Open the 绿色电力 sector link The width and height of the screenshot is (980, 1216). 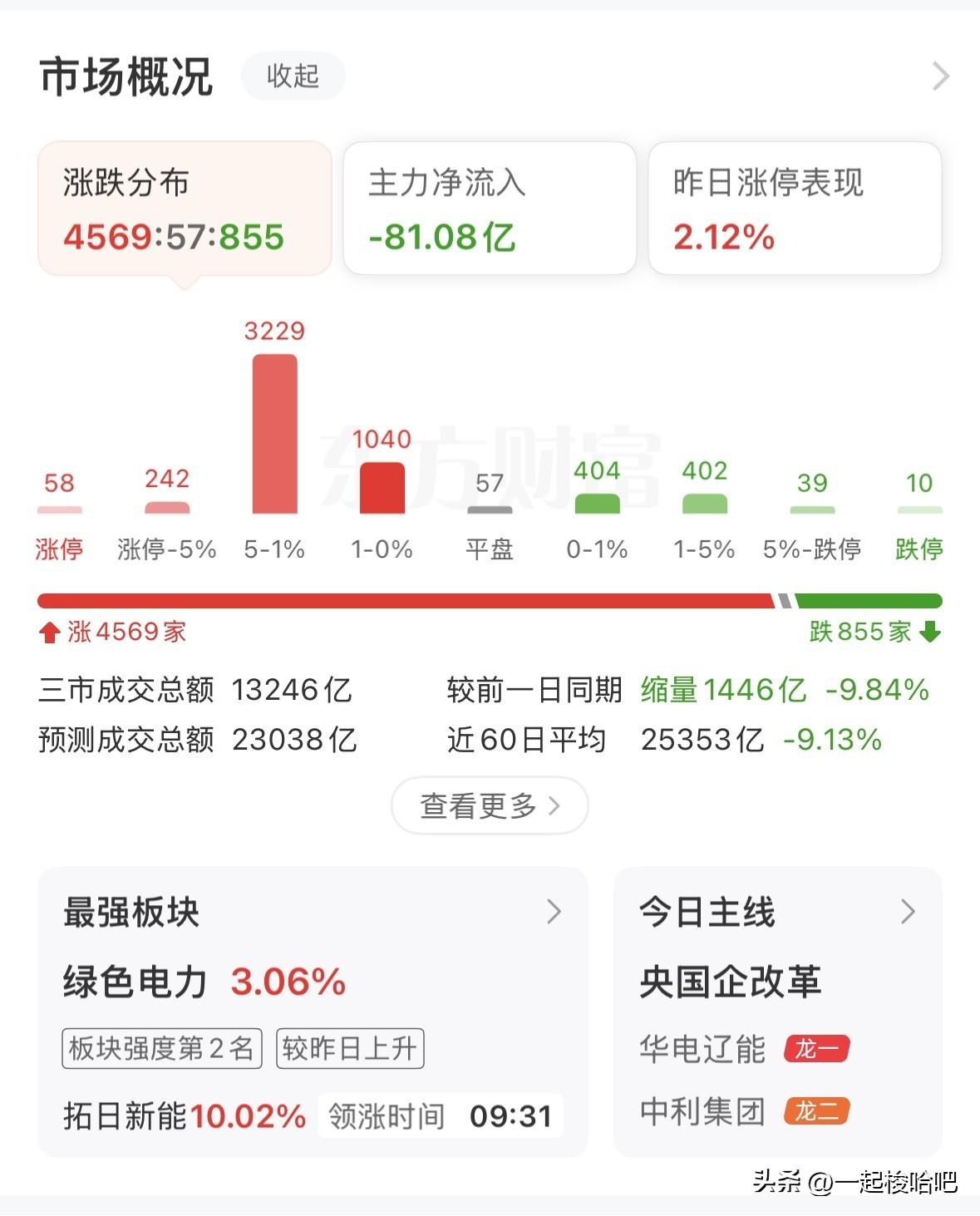tap(133, 982)
